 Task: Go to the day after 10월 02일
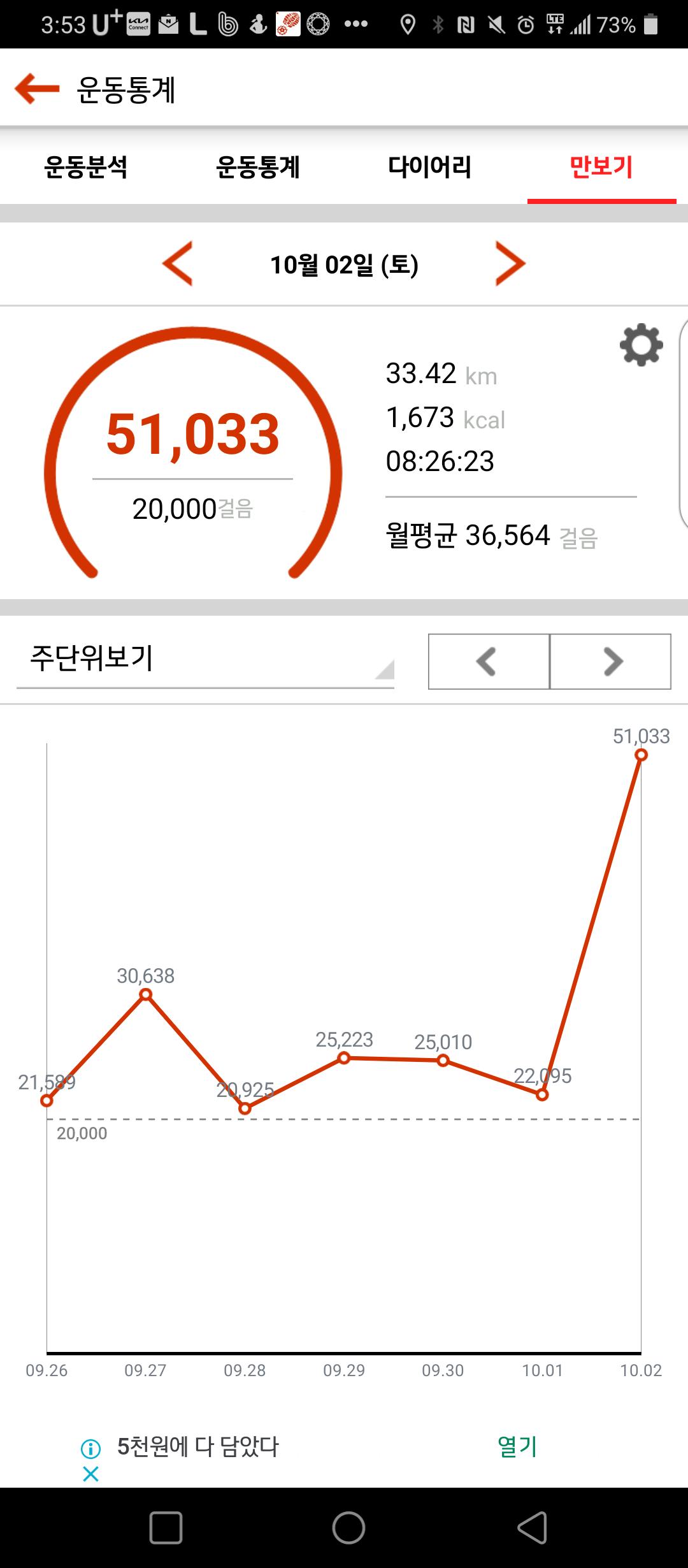(510, 264)
